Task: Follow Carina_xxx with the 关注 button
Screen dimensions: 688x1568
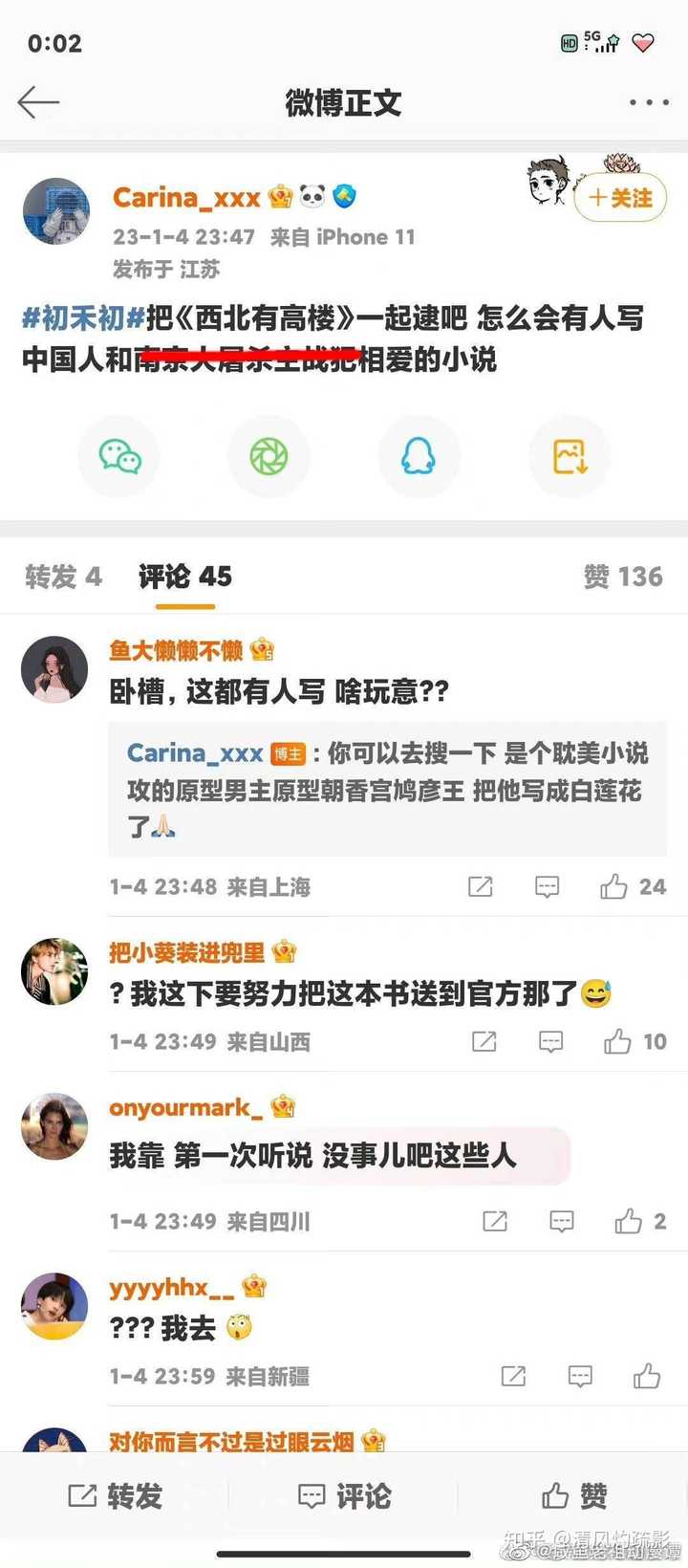Action: 620,198
